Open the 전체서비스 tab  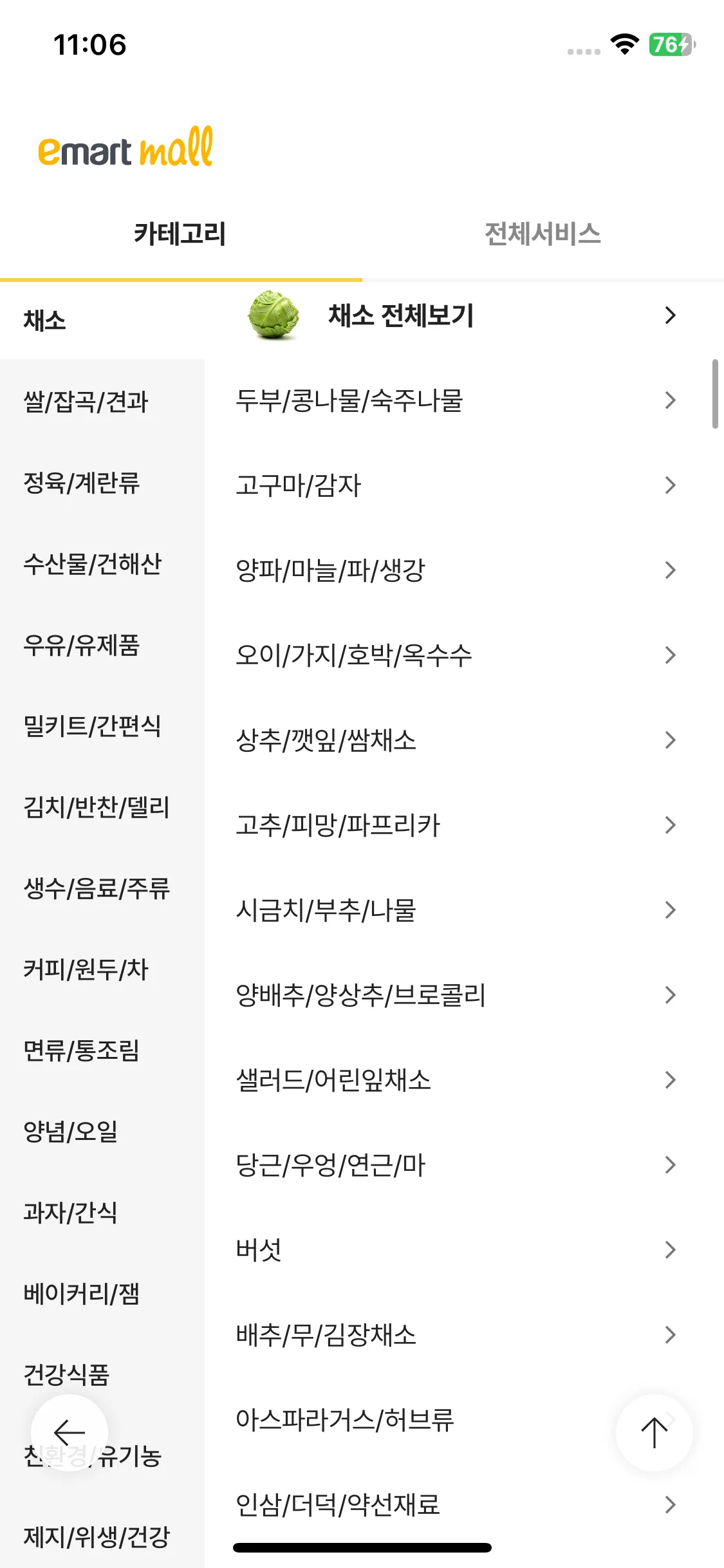coord(543,234)
